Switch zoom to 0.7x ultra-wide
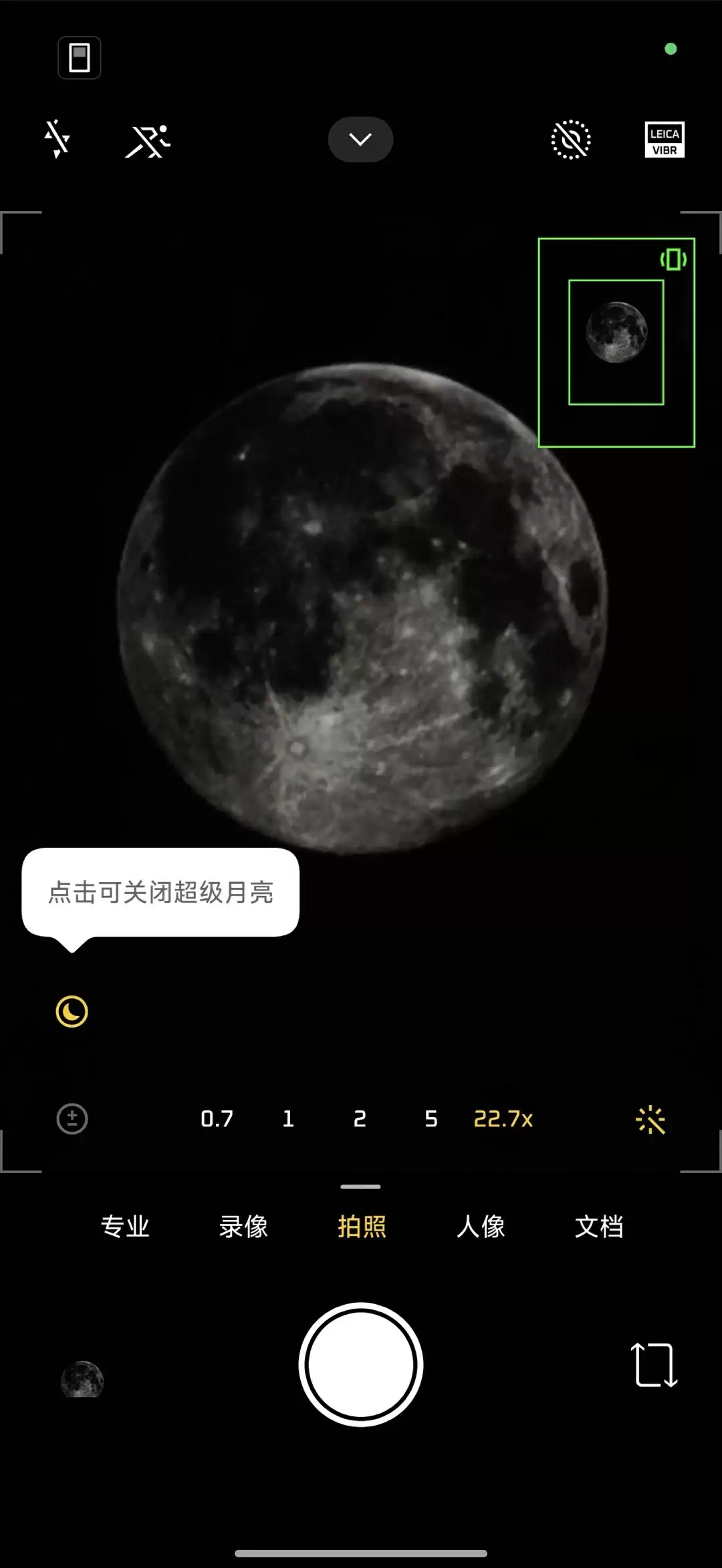Screen dimensions: 722x1568 (x=217, y=1118)
